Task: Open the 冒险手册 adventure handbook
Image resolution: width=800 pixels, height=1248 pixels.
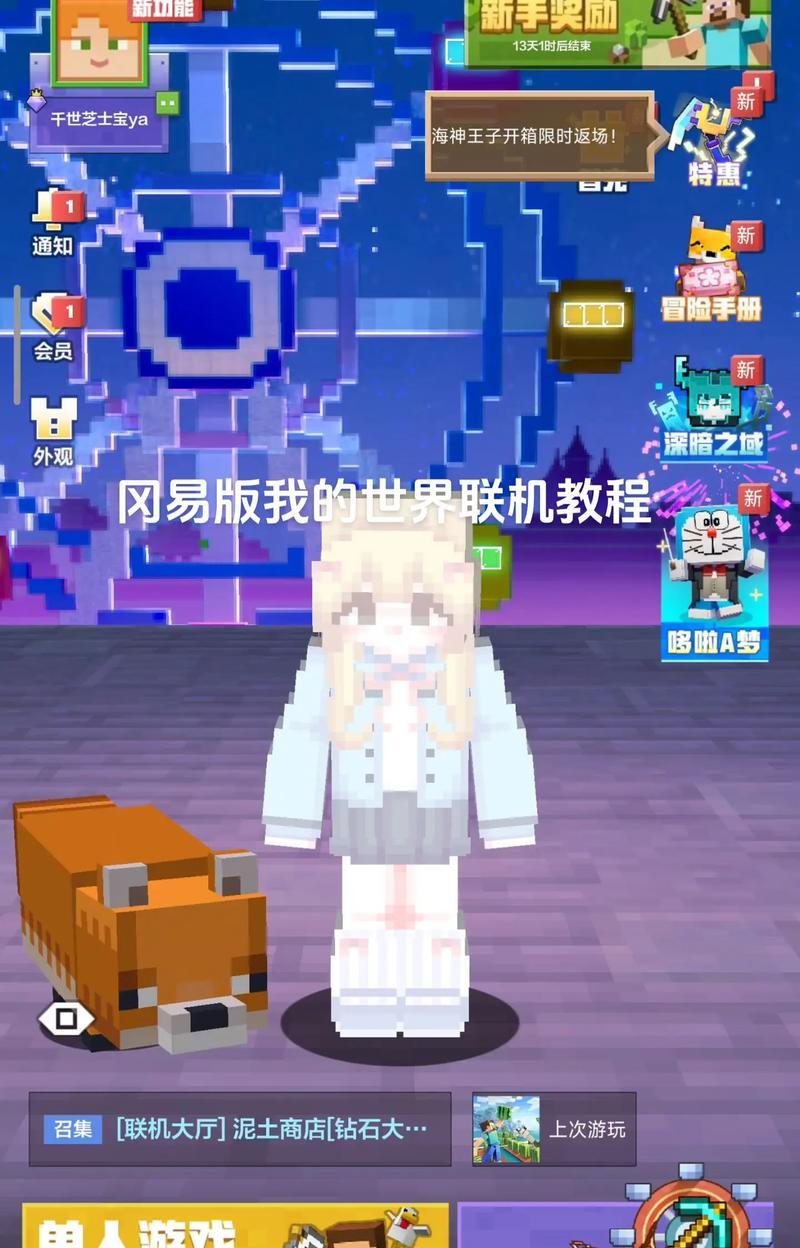Action: click(712, 270)
